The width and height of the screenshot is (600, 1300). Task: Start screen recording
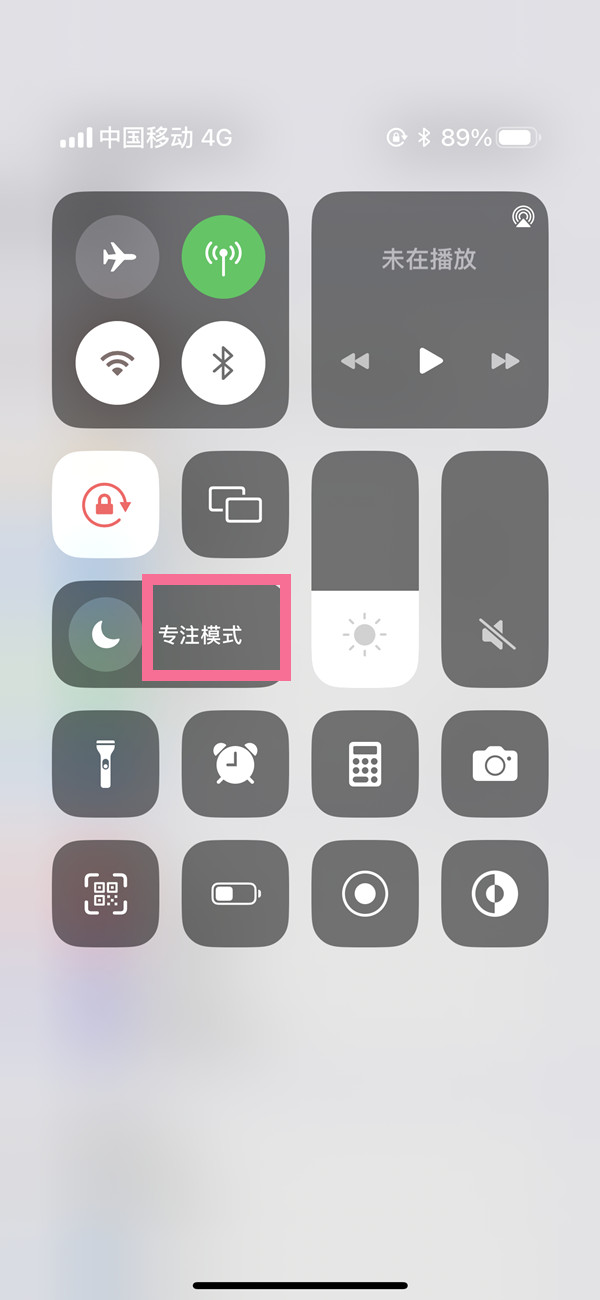click(365, 894)
